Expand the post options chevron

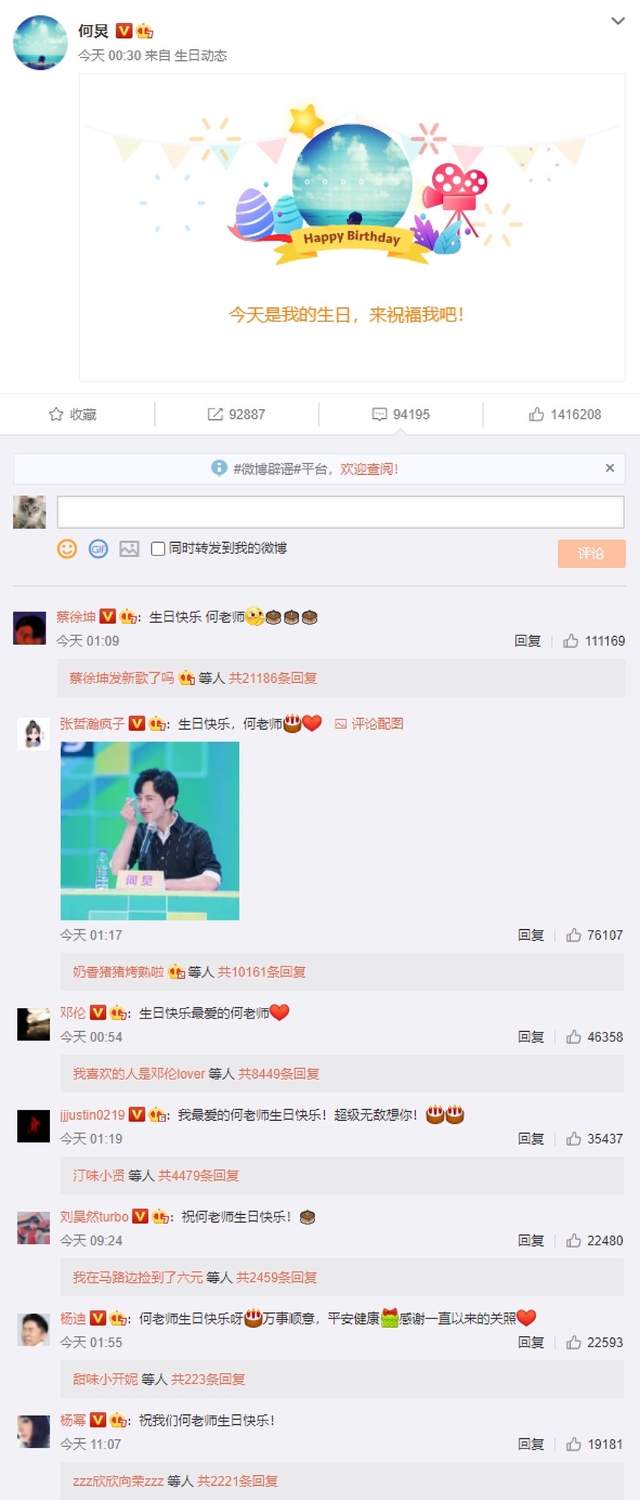pos(617,21)
